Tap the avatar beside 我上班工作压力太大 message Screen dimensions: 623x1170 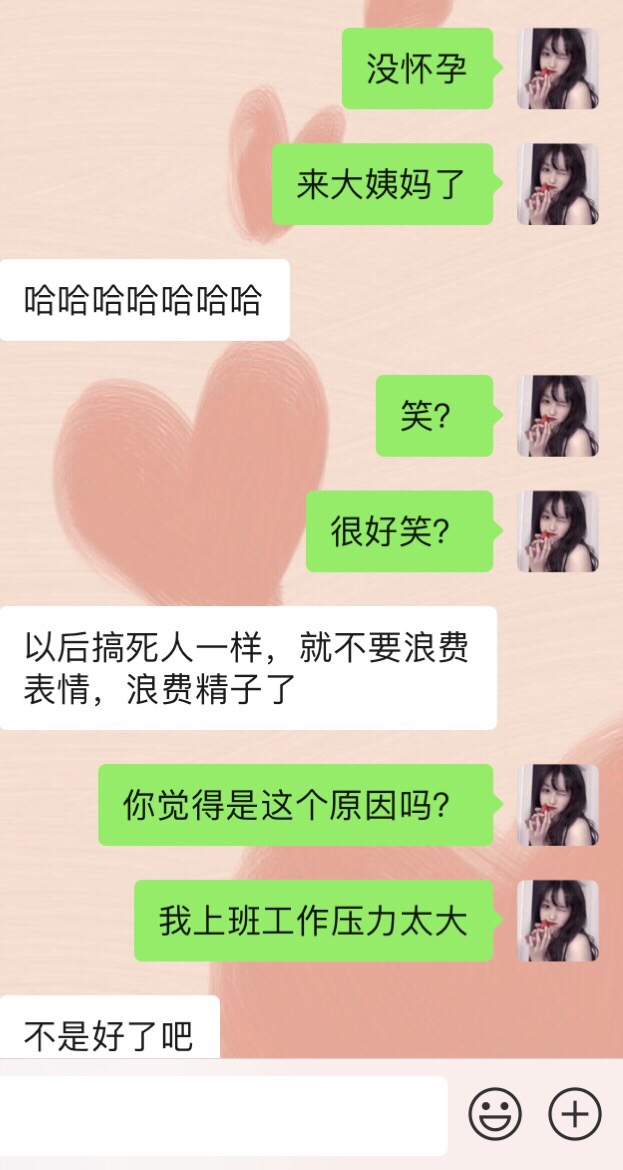click(x=557, y=920)
